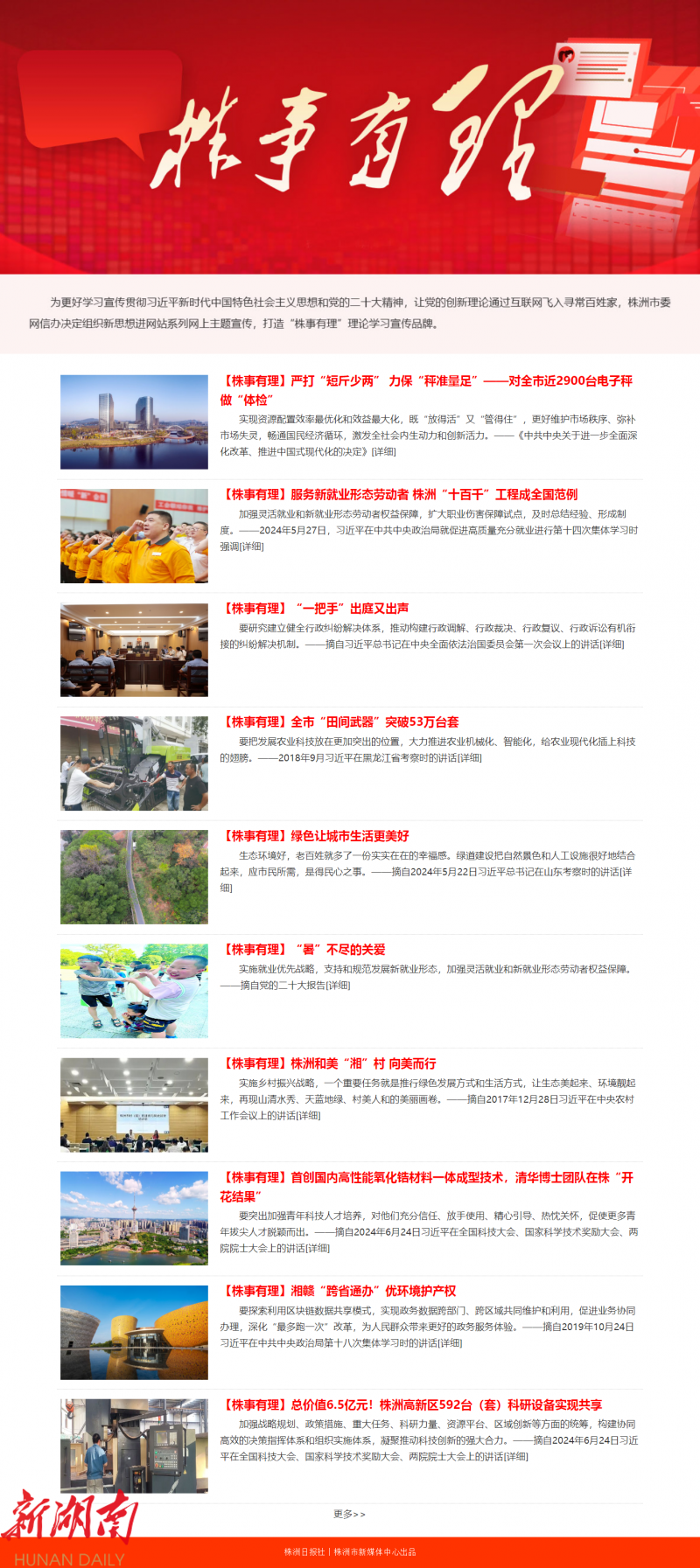This screenshot has width=700, height=1568.
Task: Open article about 2900 electronic scales inspection
Action: tap(426, 381)
